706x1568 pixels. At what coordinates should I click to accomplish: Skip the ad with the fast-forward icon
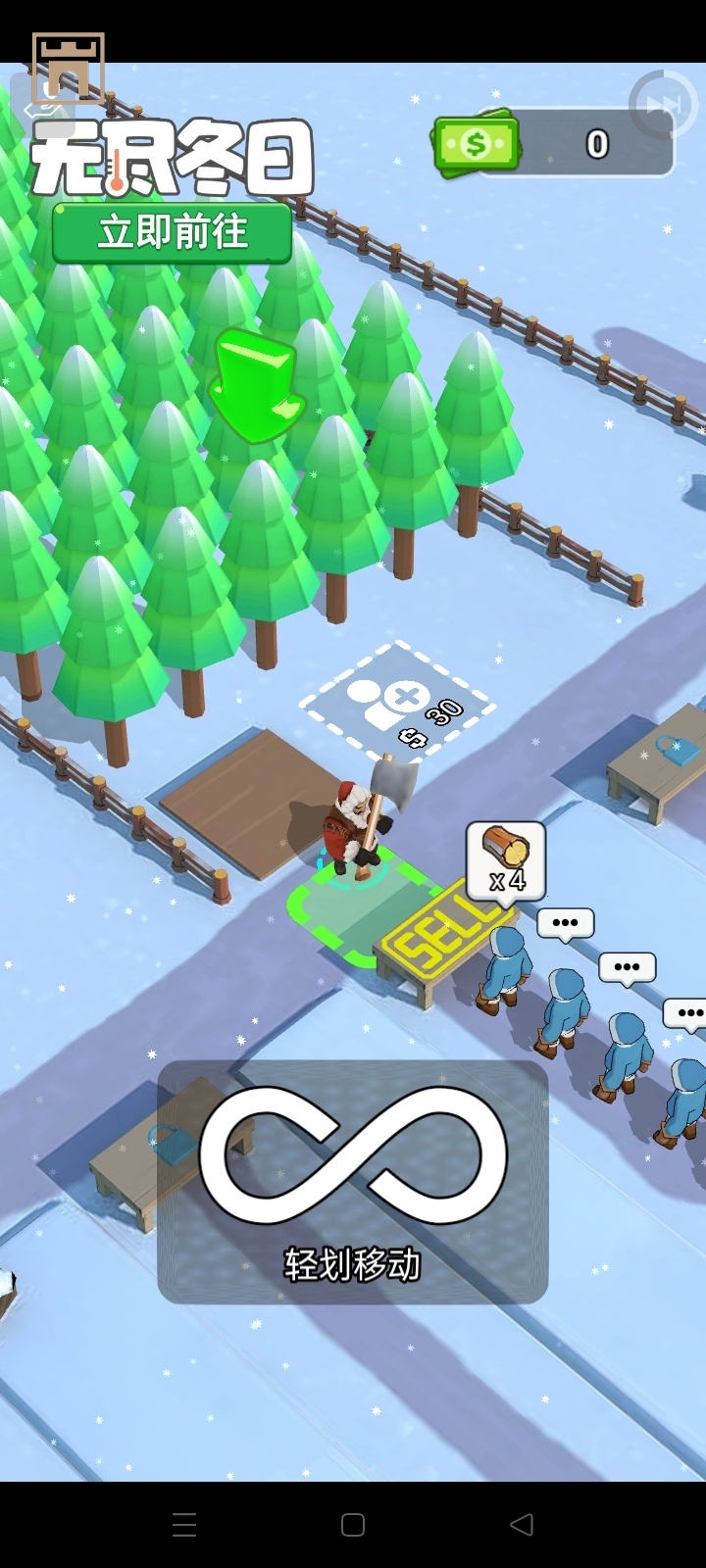click(x=663, y=104)
